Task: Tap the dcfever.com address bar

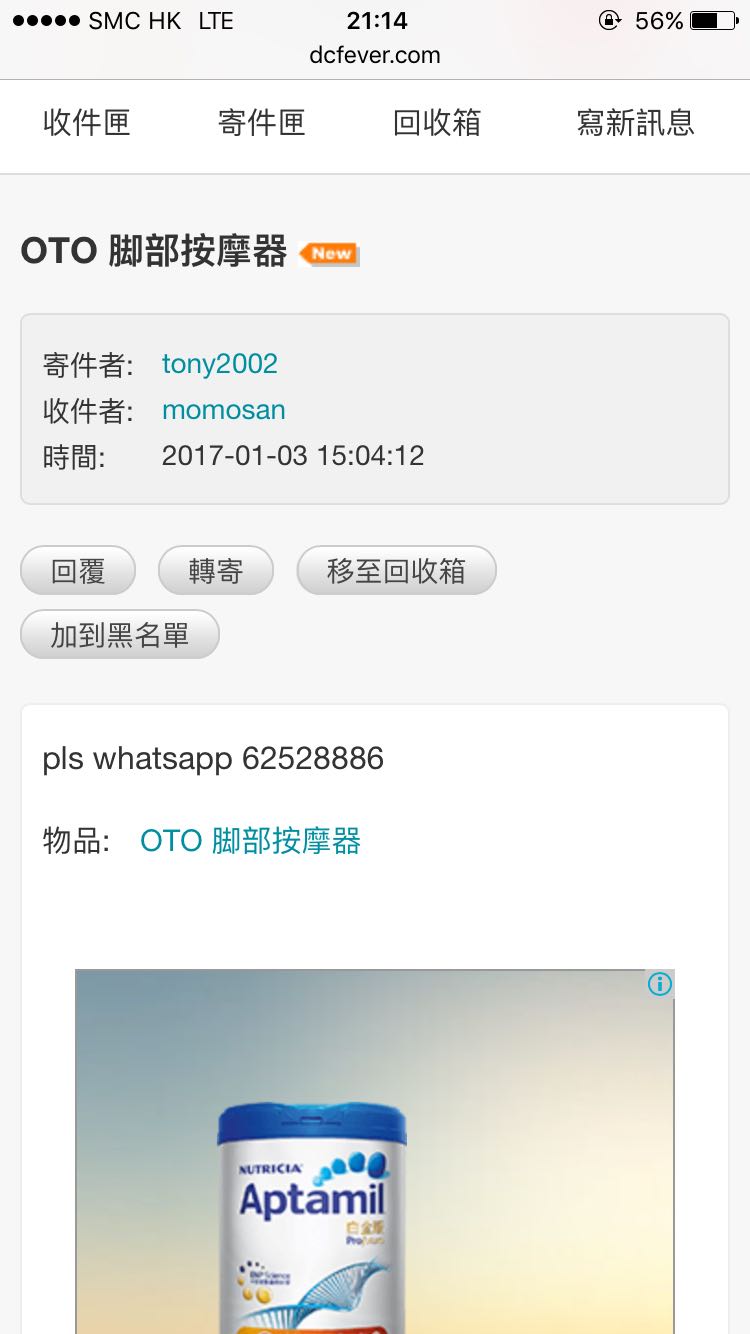Action: pos(375,55)
